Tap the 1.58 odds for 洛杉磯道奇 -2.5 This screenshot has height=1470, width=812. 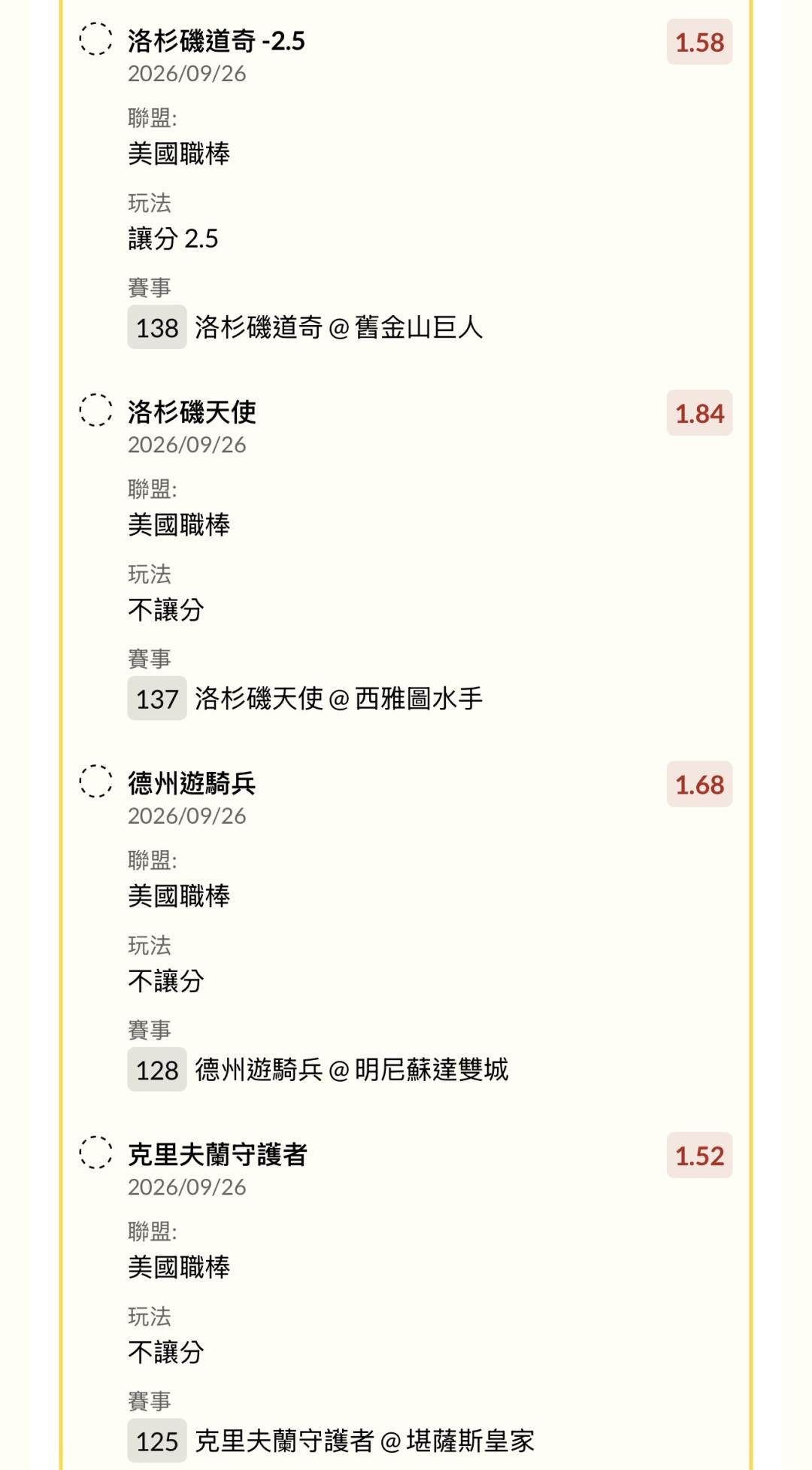699,42
